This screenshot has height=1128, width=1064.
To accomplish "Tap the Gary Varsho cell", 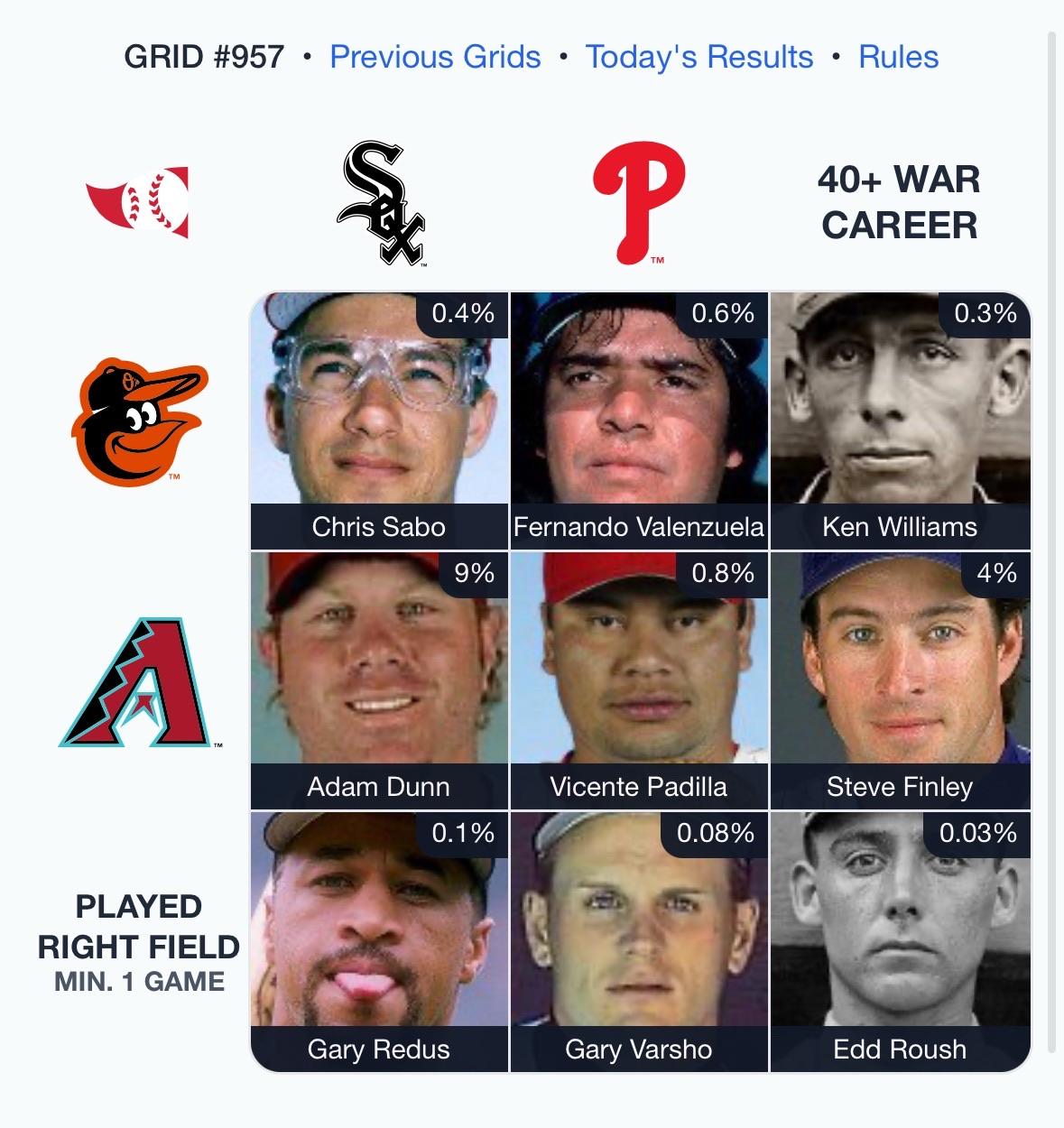I will pyautogui.click(x=639, y=941).
